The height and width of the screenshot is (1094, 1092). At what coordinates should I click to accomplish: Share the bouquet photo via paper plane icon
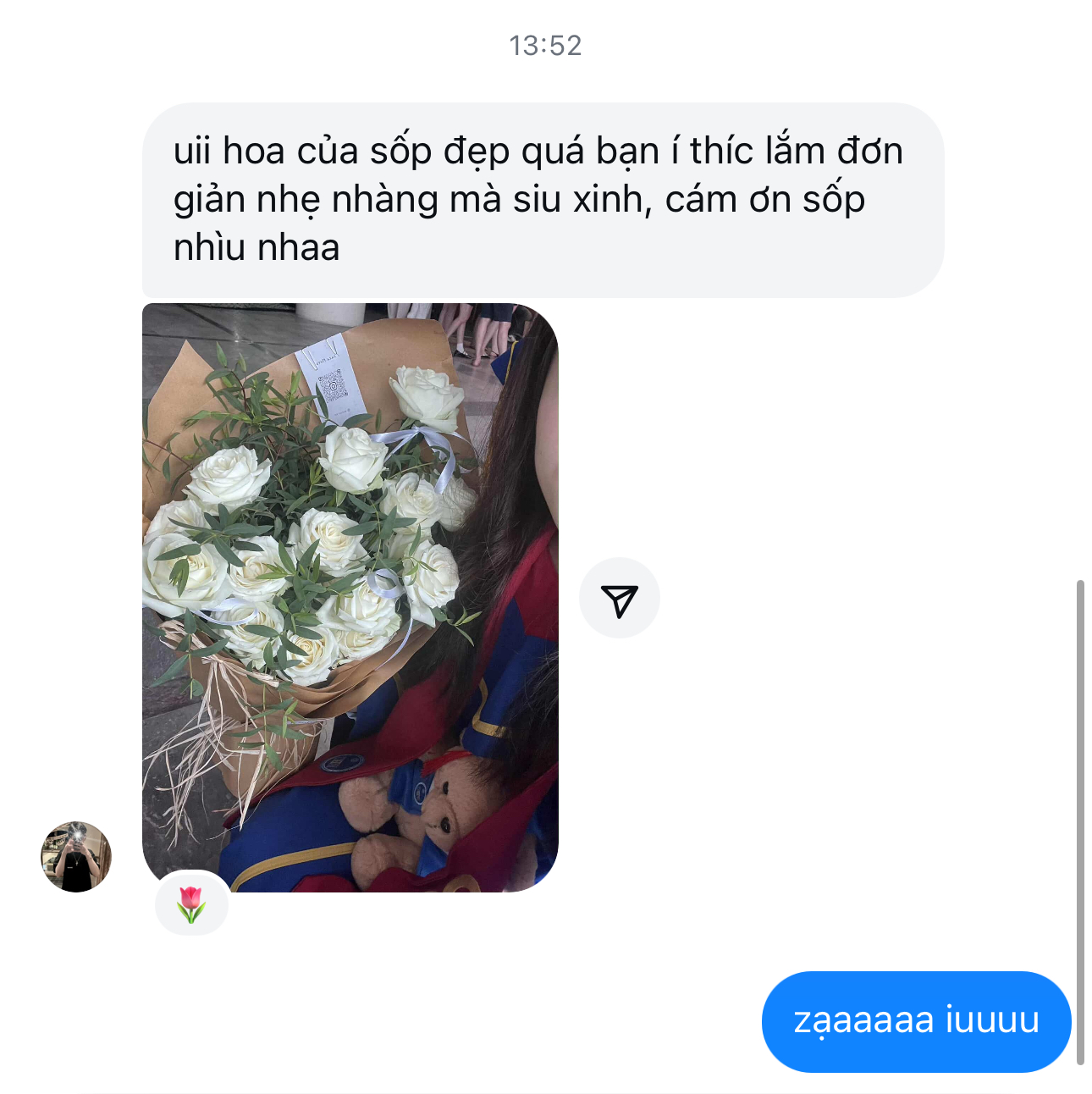619,599
